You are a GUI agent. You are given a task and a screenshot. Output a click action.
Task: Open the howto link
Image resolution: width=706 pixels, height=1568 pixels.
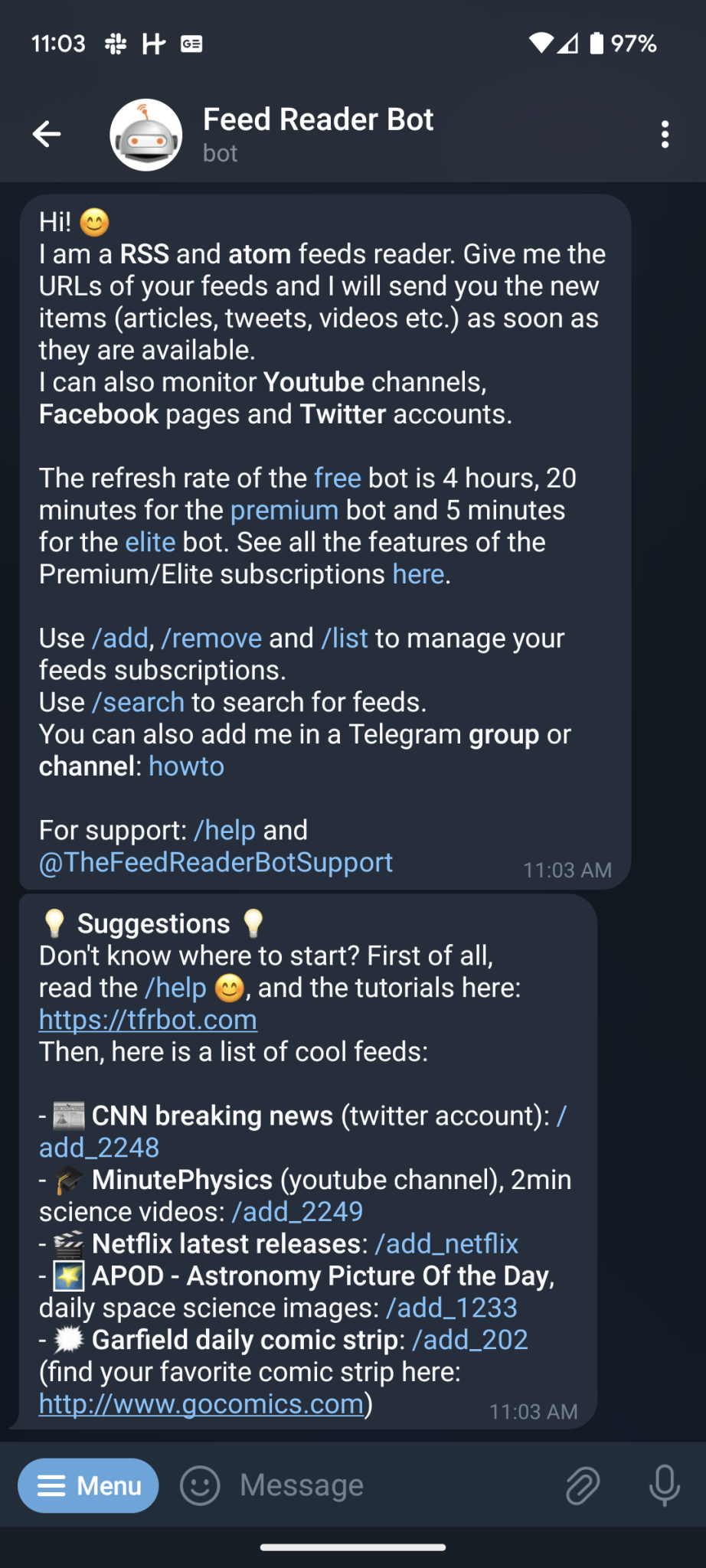(x=187, y=766)
